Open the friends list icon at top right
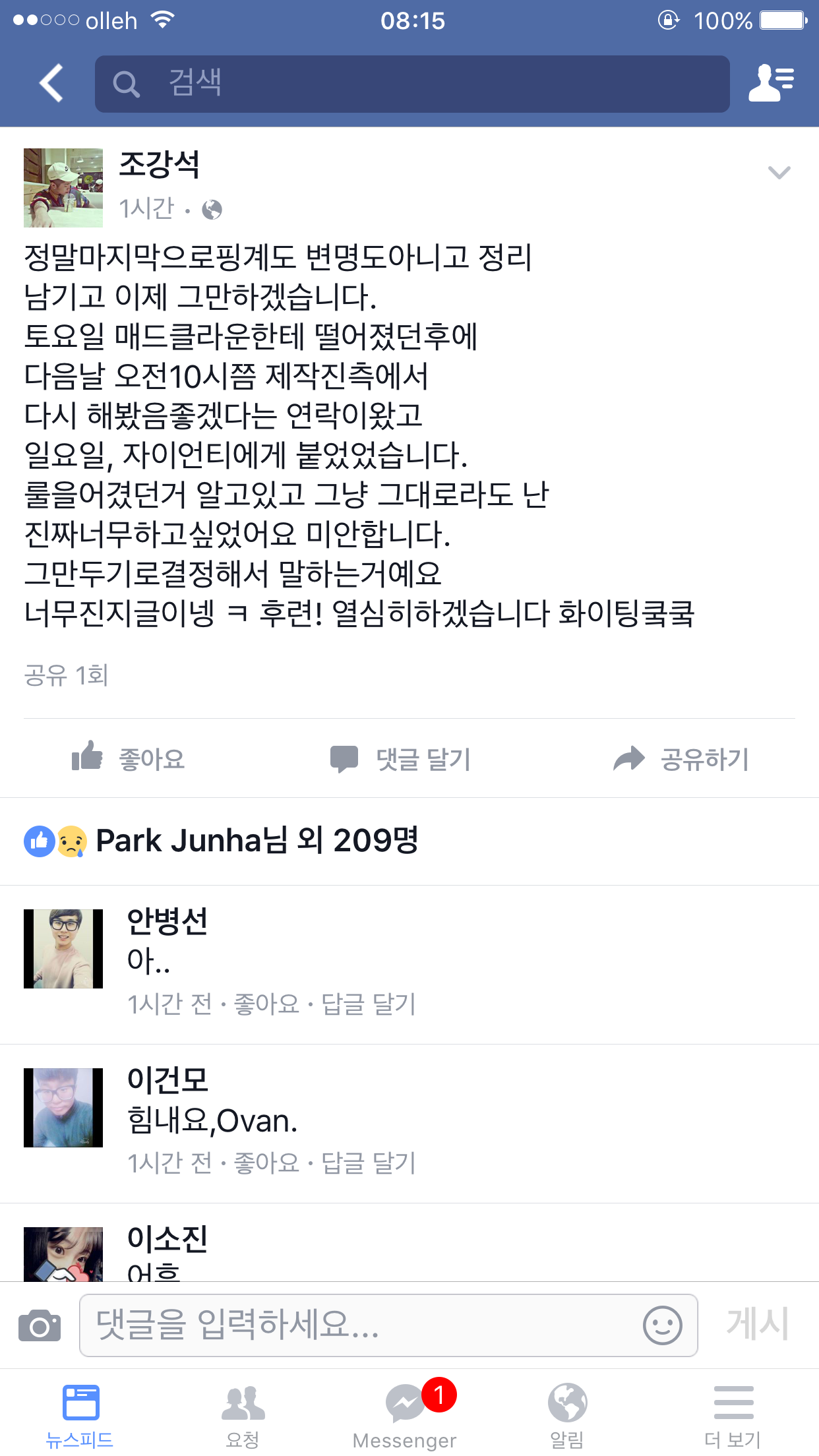This screenshot has height=1456, width=819. point(770,83)
